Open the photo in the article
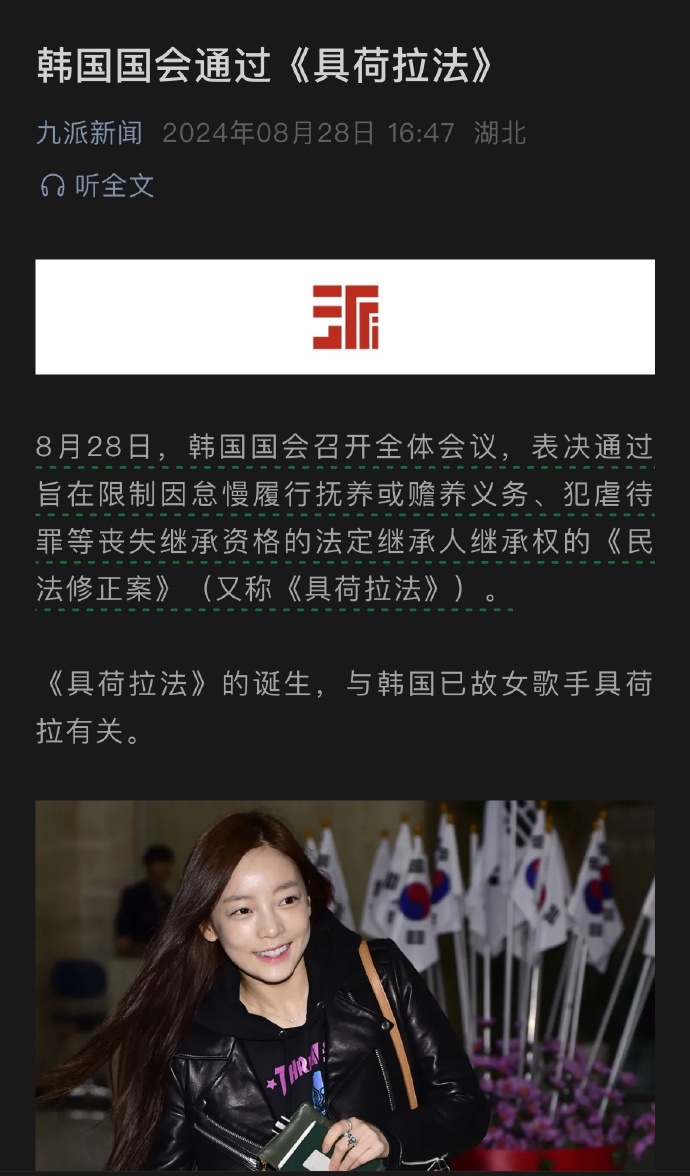690x1176 pixels. click(x=345, y=985)
